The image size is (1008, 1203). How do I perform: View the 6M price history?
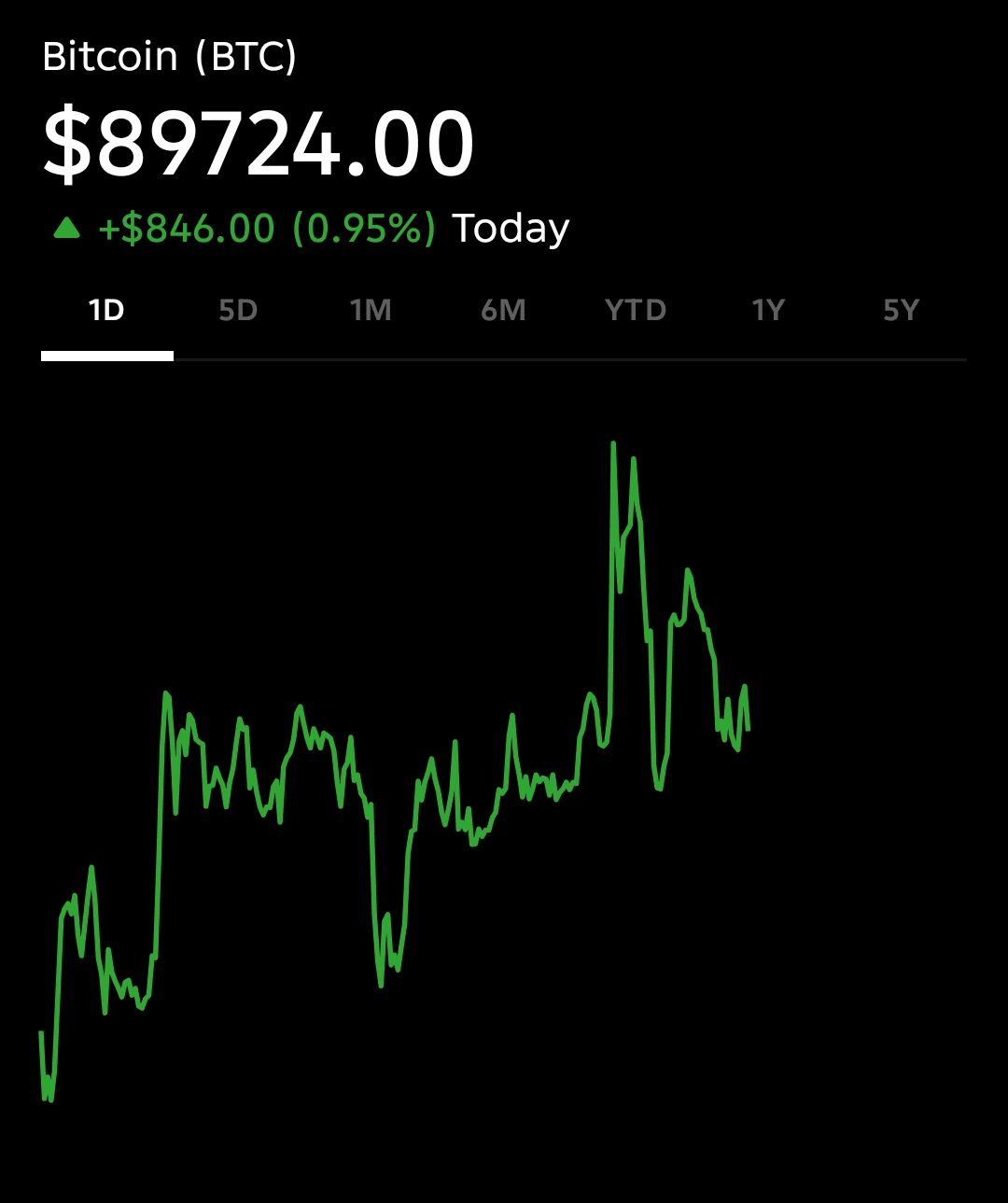coord(503,311)
